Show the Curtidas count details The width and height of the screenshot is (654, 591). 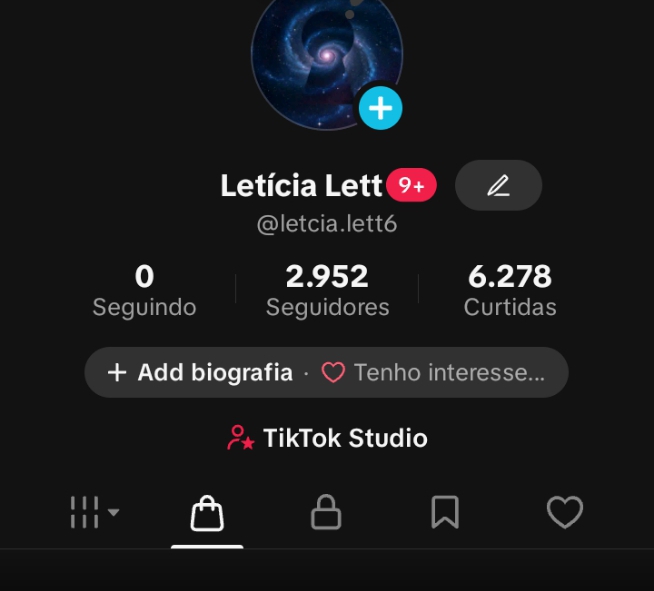tap(509, 290)
